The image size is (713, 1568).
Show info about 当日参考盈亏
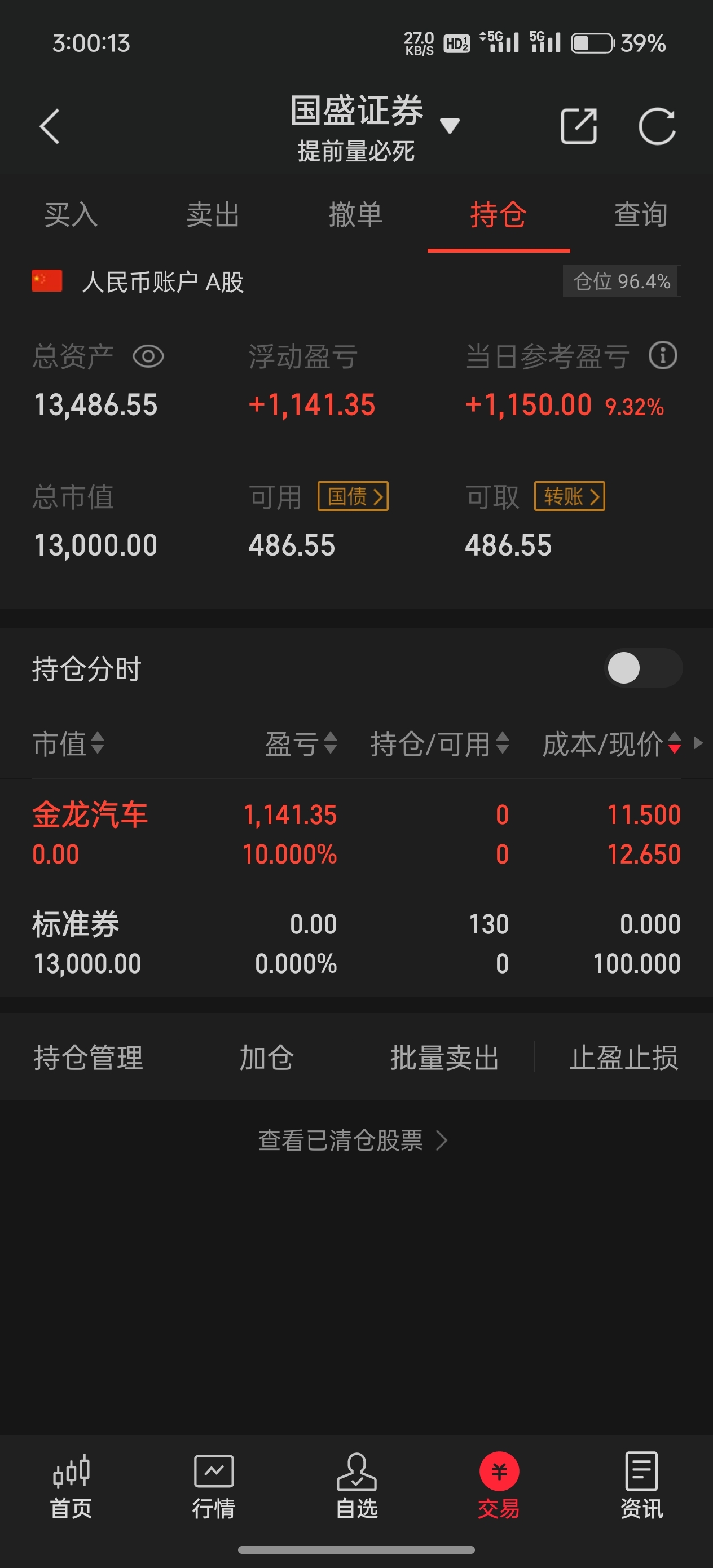[662, 355]
